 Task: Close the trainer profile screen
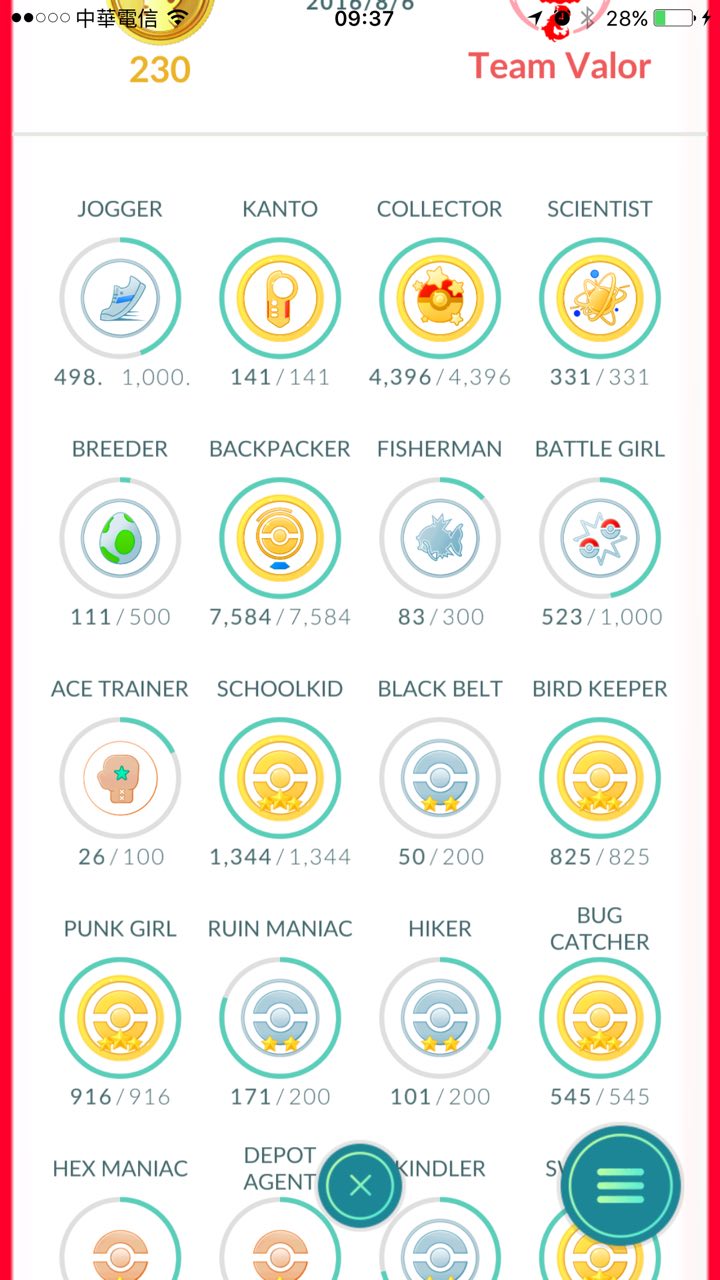tap(360, 1186)
